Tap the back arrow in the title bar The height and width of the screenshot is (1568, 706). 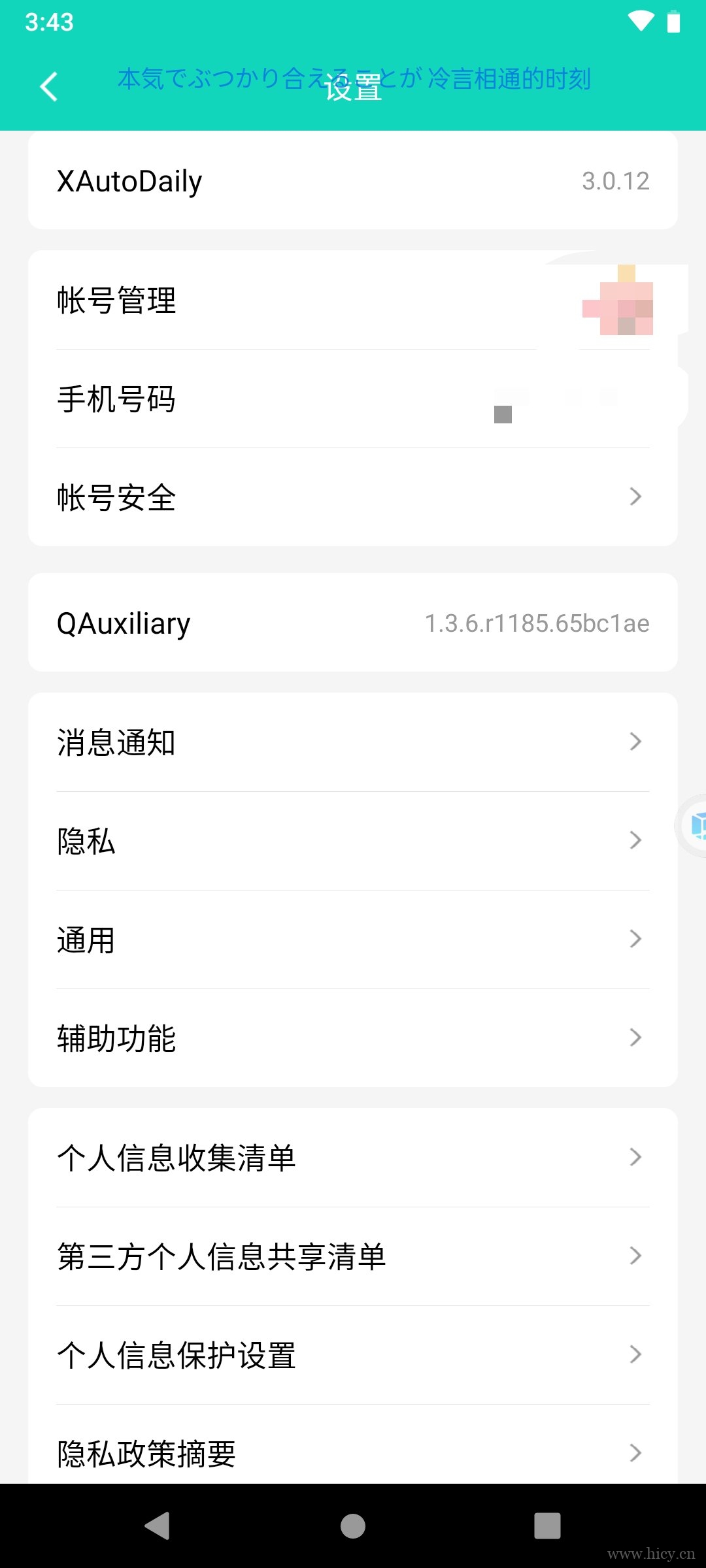(48, 86)
